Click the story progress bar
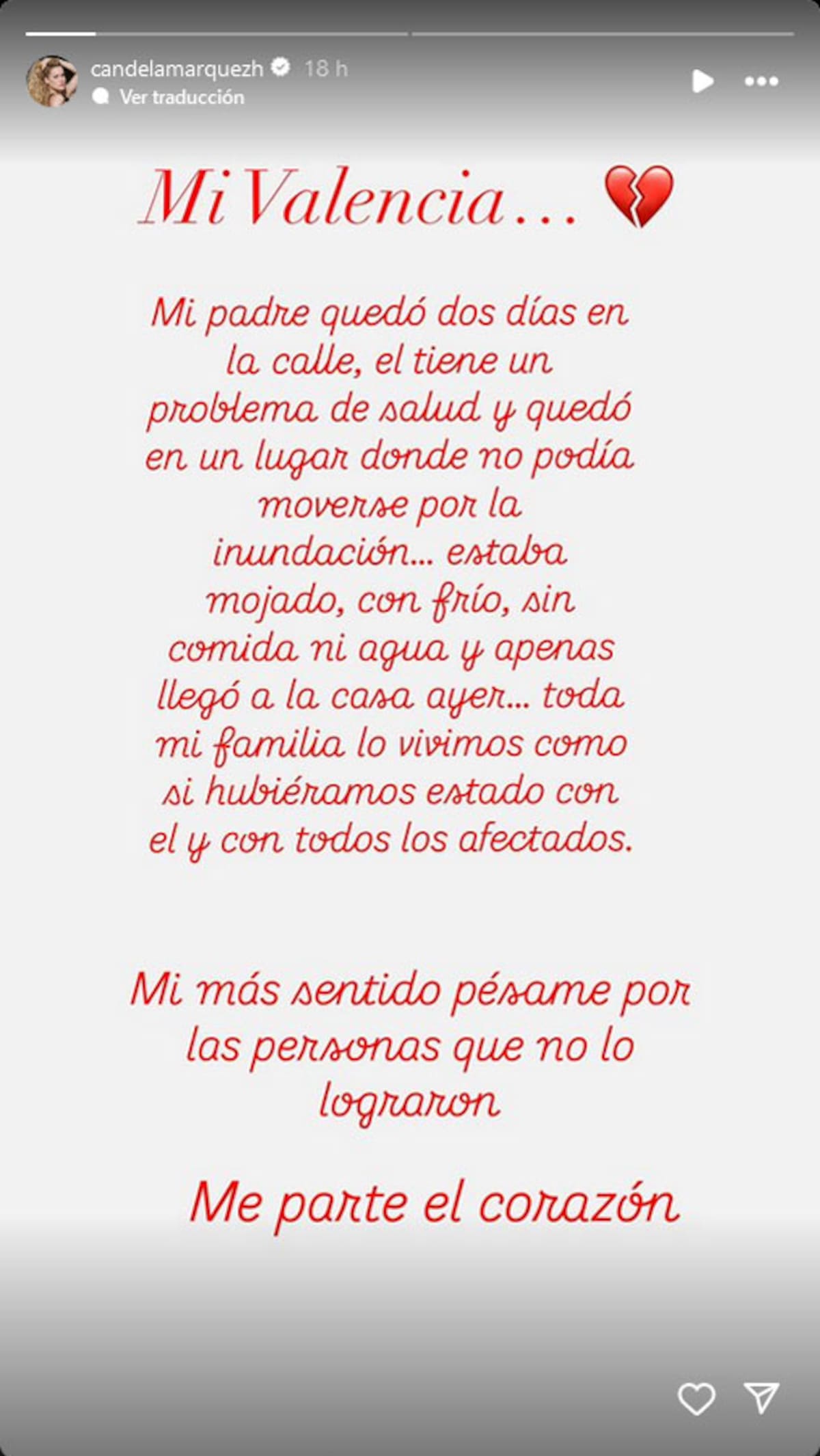 pos(410,31)
